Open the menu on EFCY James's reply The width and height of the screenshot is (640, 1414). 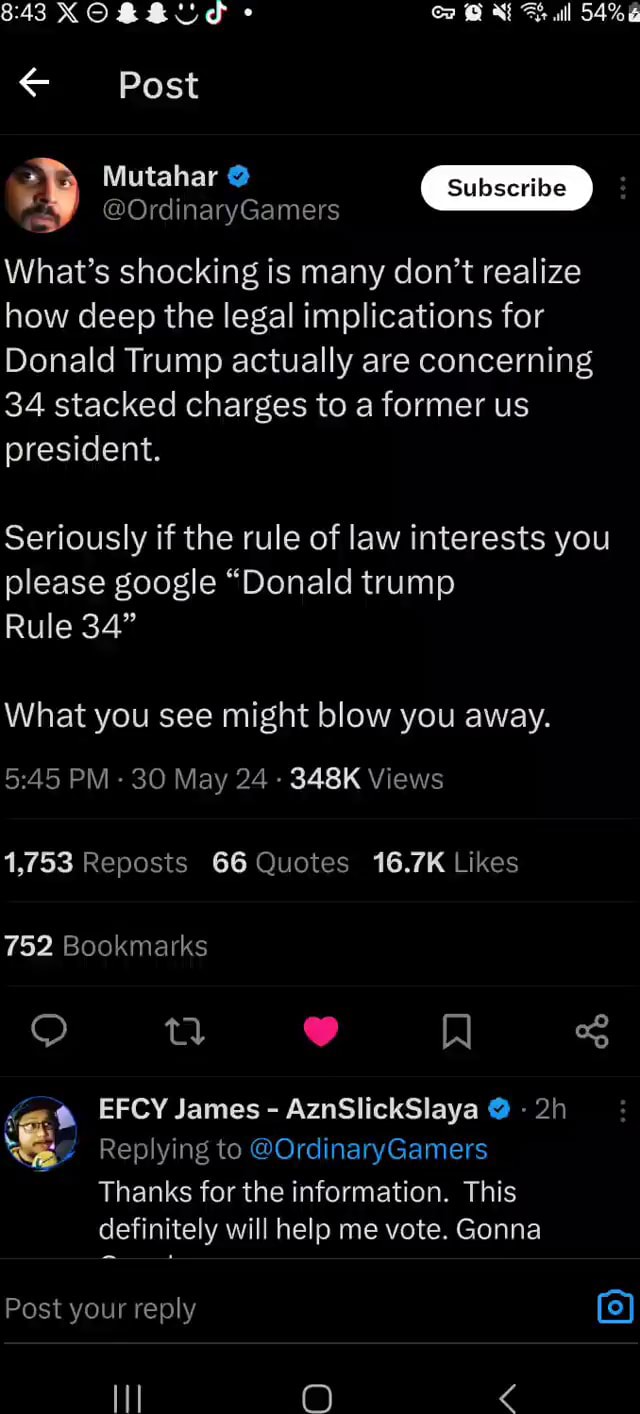pyautogui.click(x=622, y=1110)
